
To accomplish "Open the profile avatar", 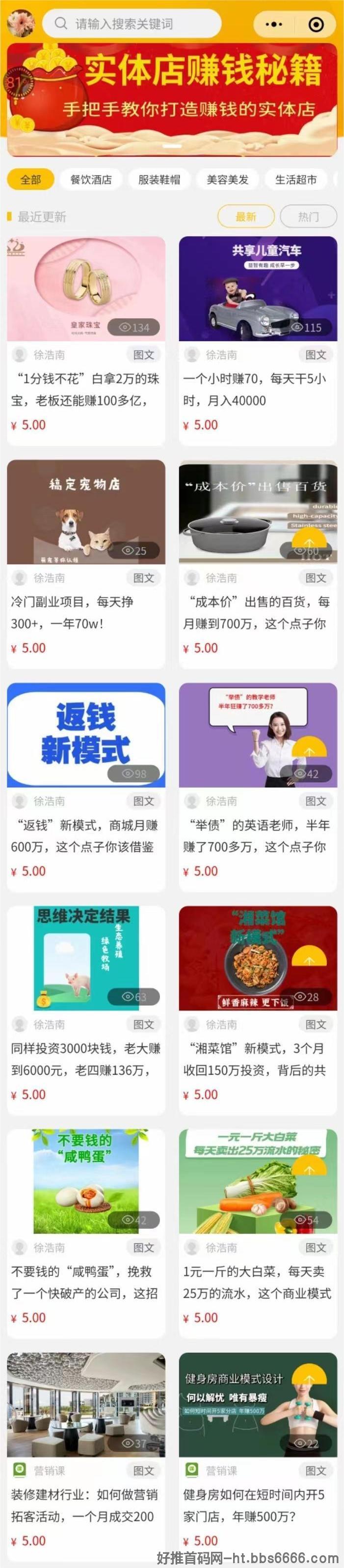I will (x=21, y=23).
